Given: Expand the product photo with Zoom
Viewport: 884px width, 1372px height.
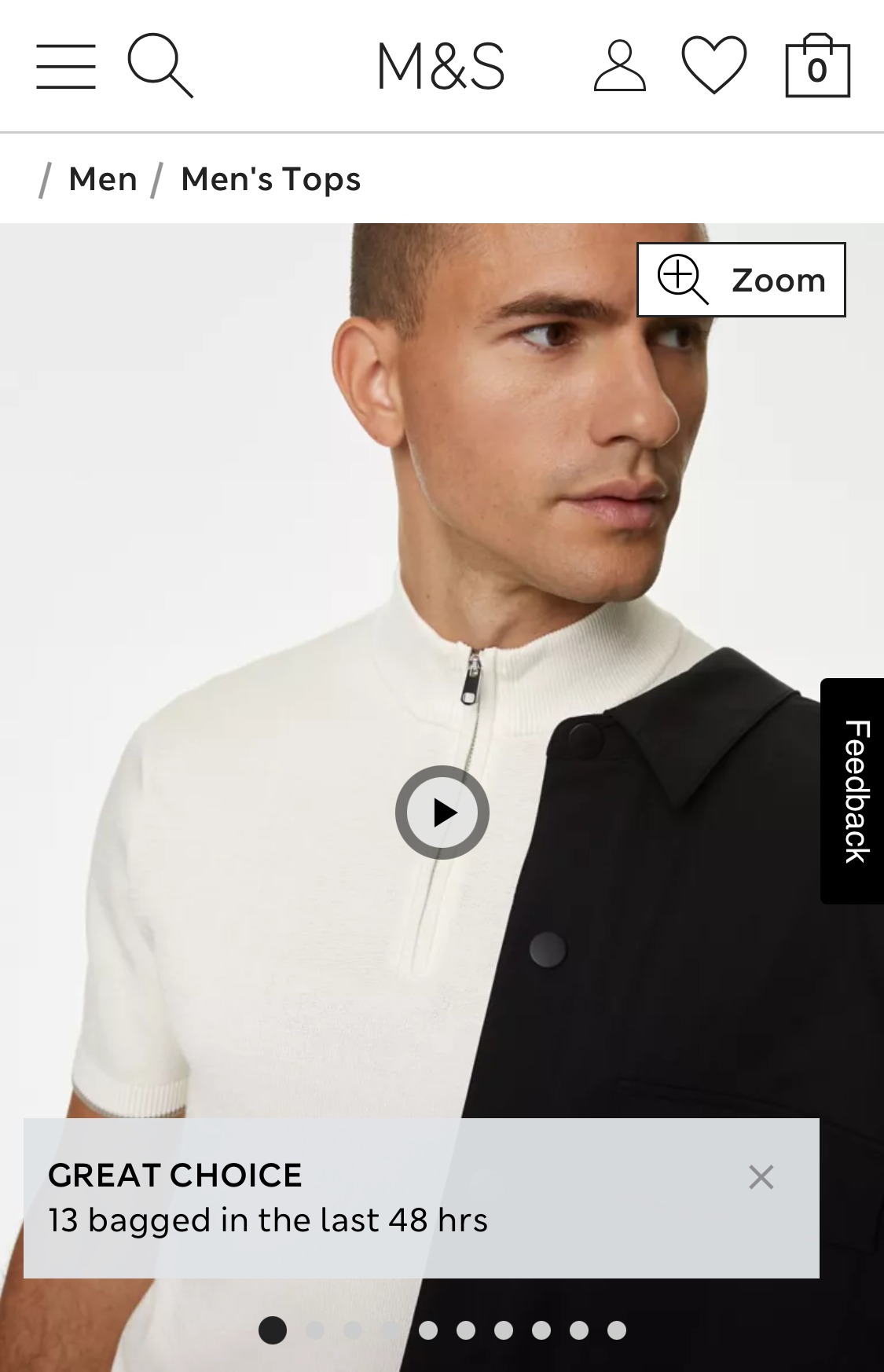Looking at the screenshot, I should click(740, 279).
